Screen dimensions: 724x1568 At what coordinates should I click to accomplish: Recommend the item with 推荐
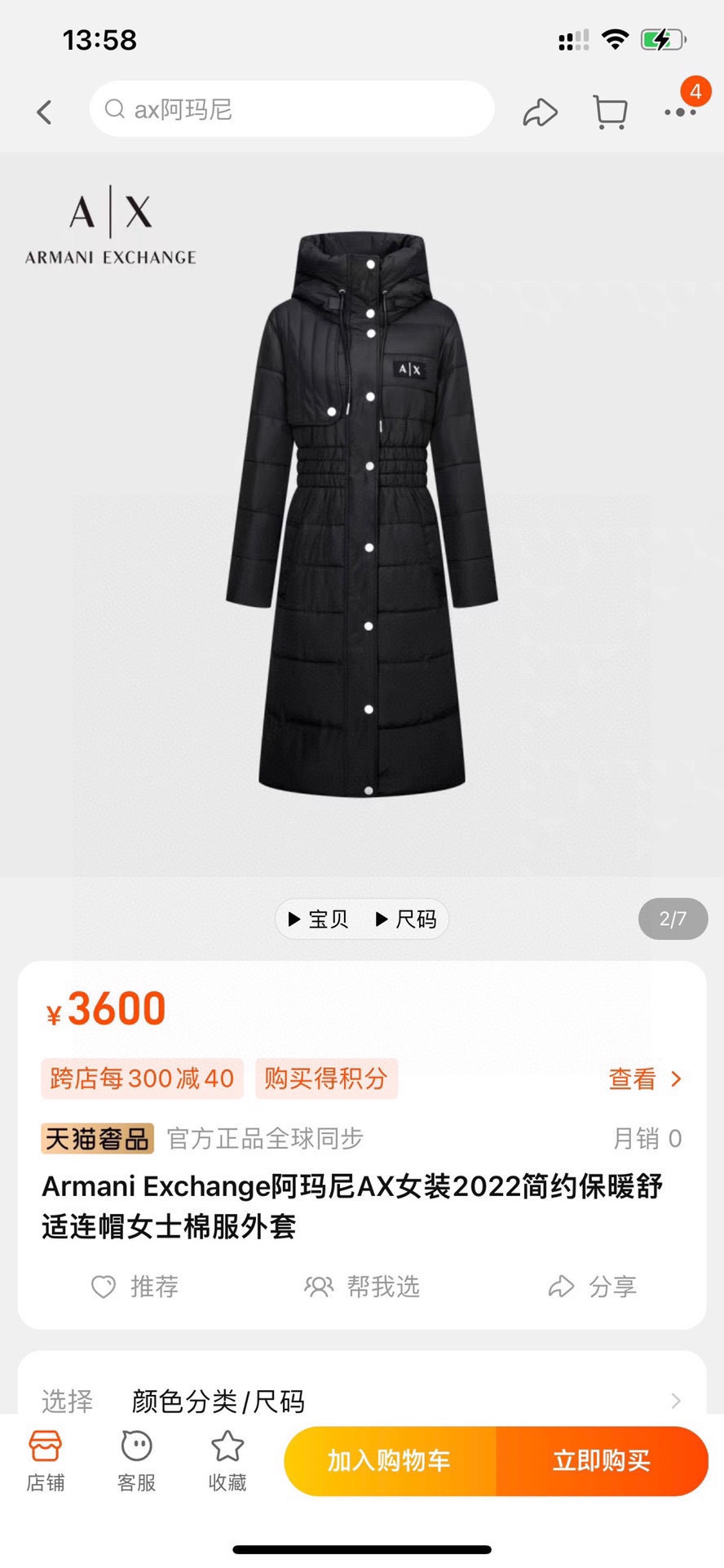click(x=135, y=1287)
